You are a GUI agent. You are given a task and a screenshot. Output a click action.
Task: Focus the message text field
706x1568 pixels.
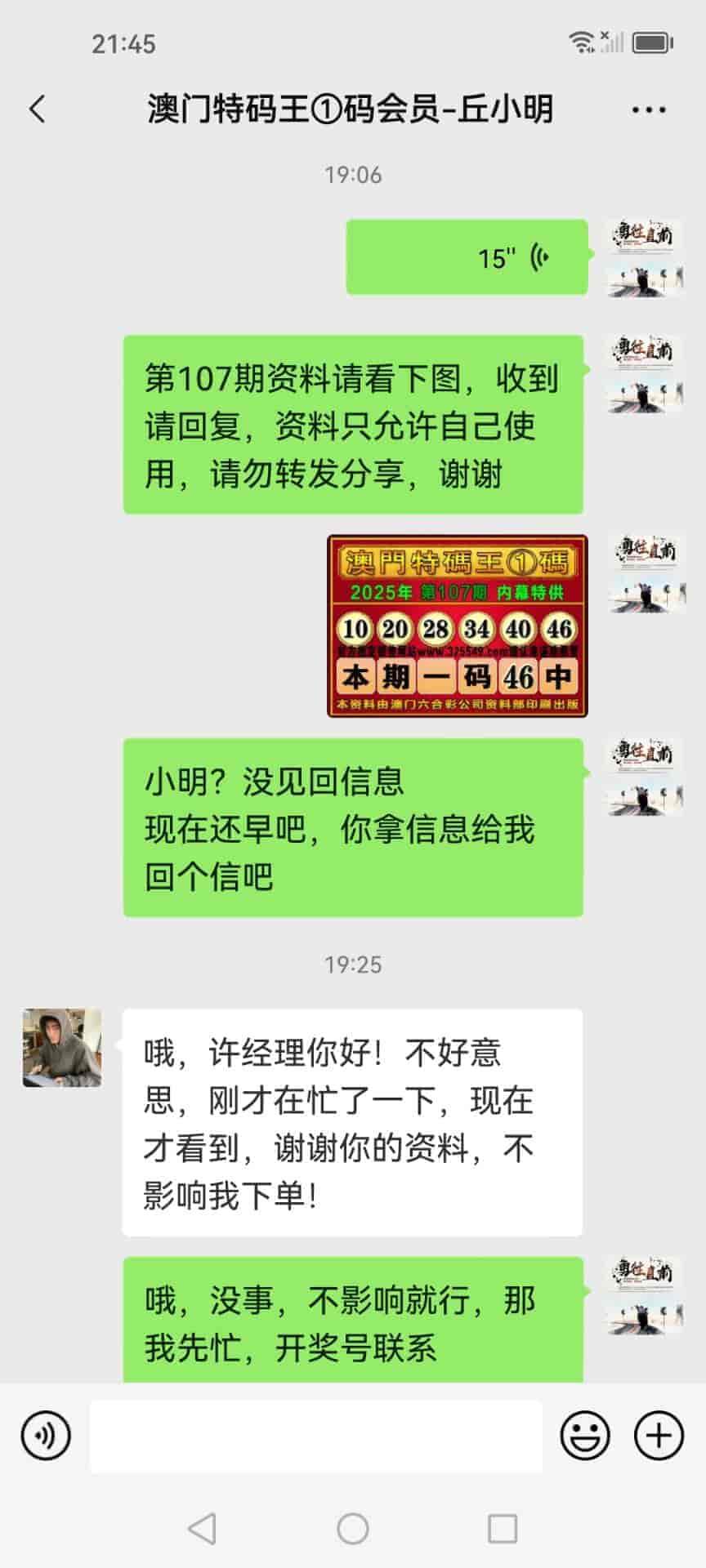[315, 1436]
